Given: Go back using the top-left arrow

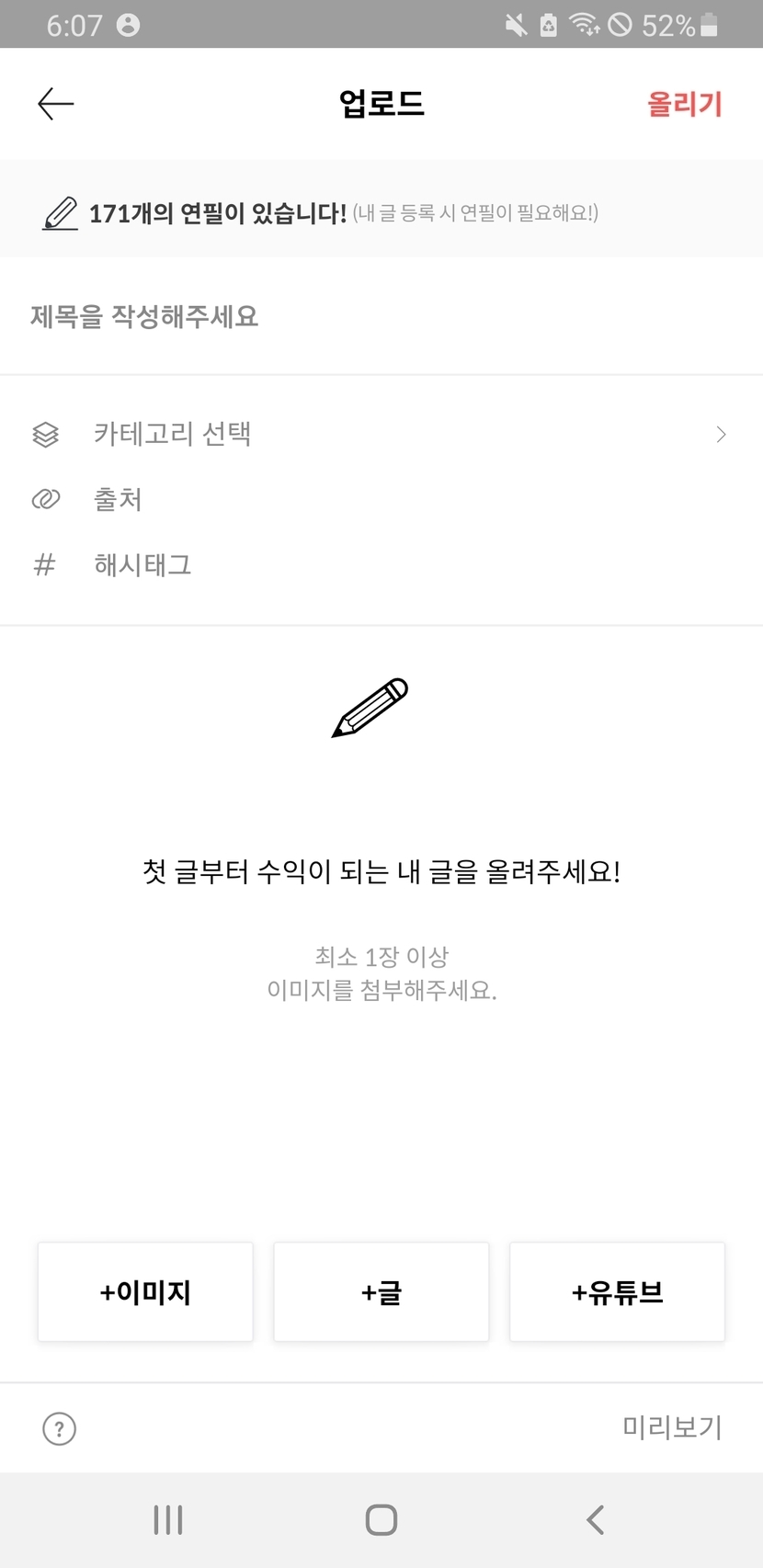Looking at the screenshot, I should (x=55, y=104).
